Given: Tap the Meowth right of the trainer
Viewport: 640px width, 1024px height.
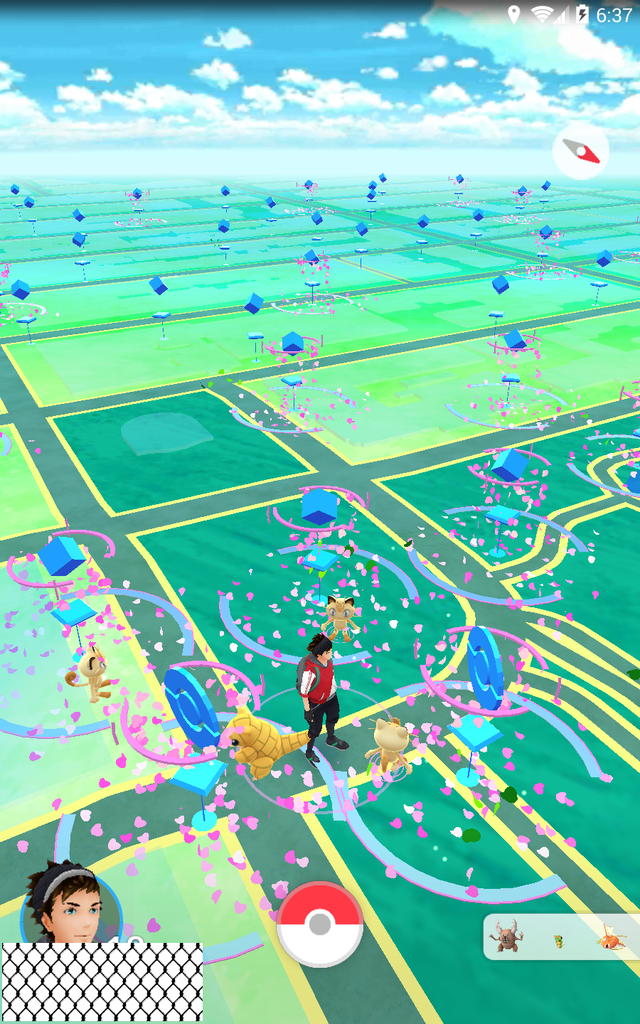Looking at the screenshot, I should click(390, 745).
